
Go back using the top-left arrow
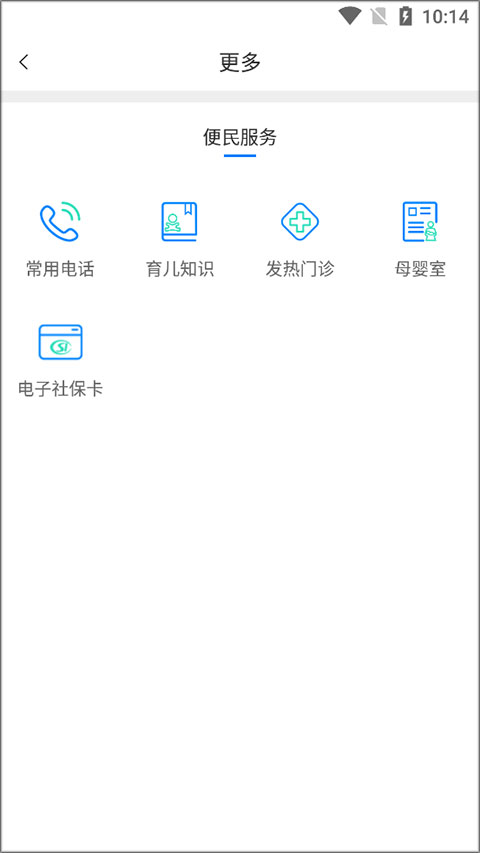pyautogui.click(x=23, y=62)
